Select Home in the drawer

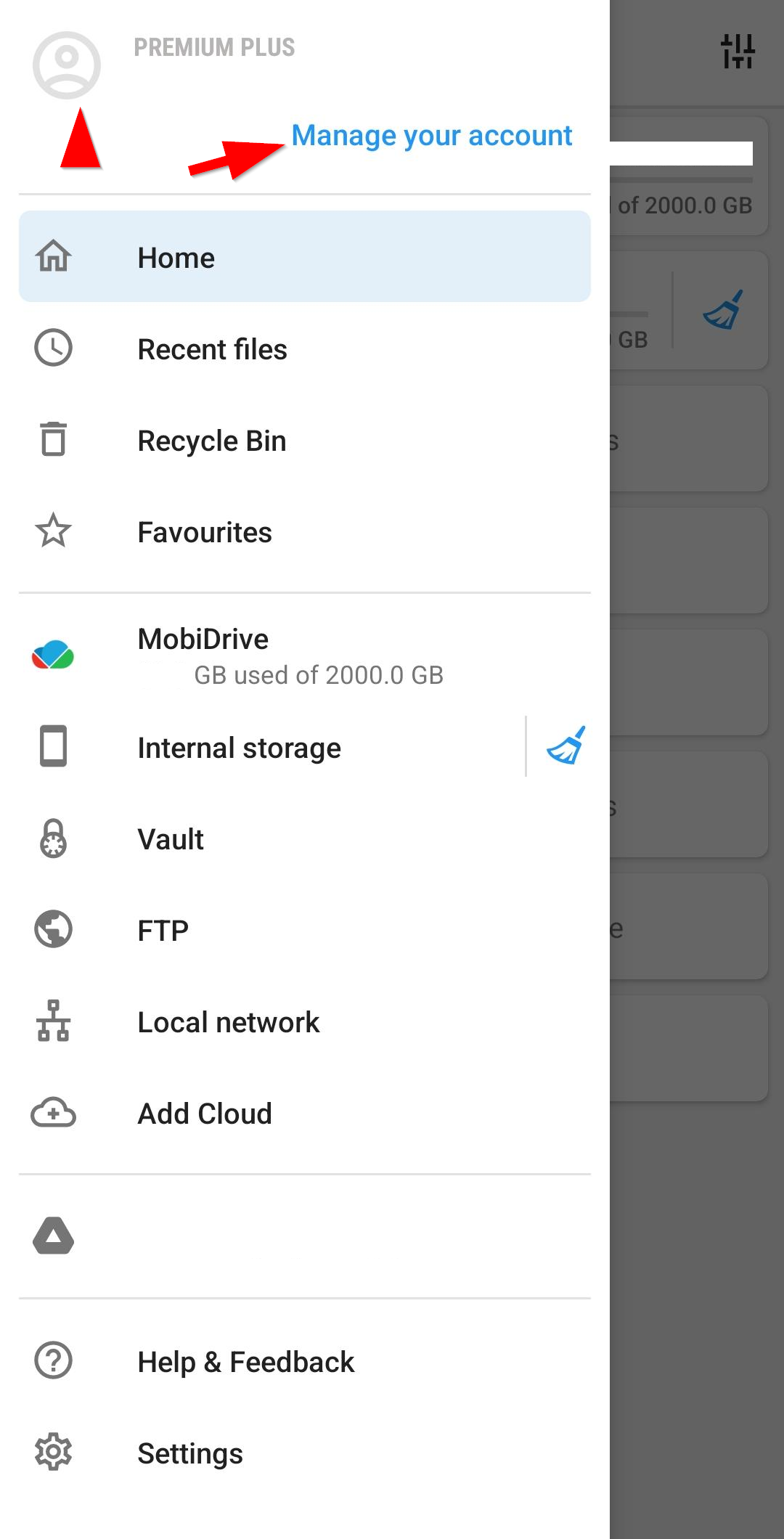pyautogui.click(x=305, y=257)
